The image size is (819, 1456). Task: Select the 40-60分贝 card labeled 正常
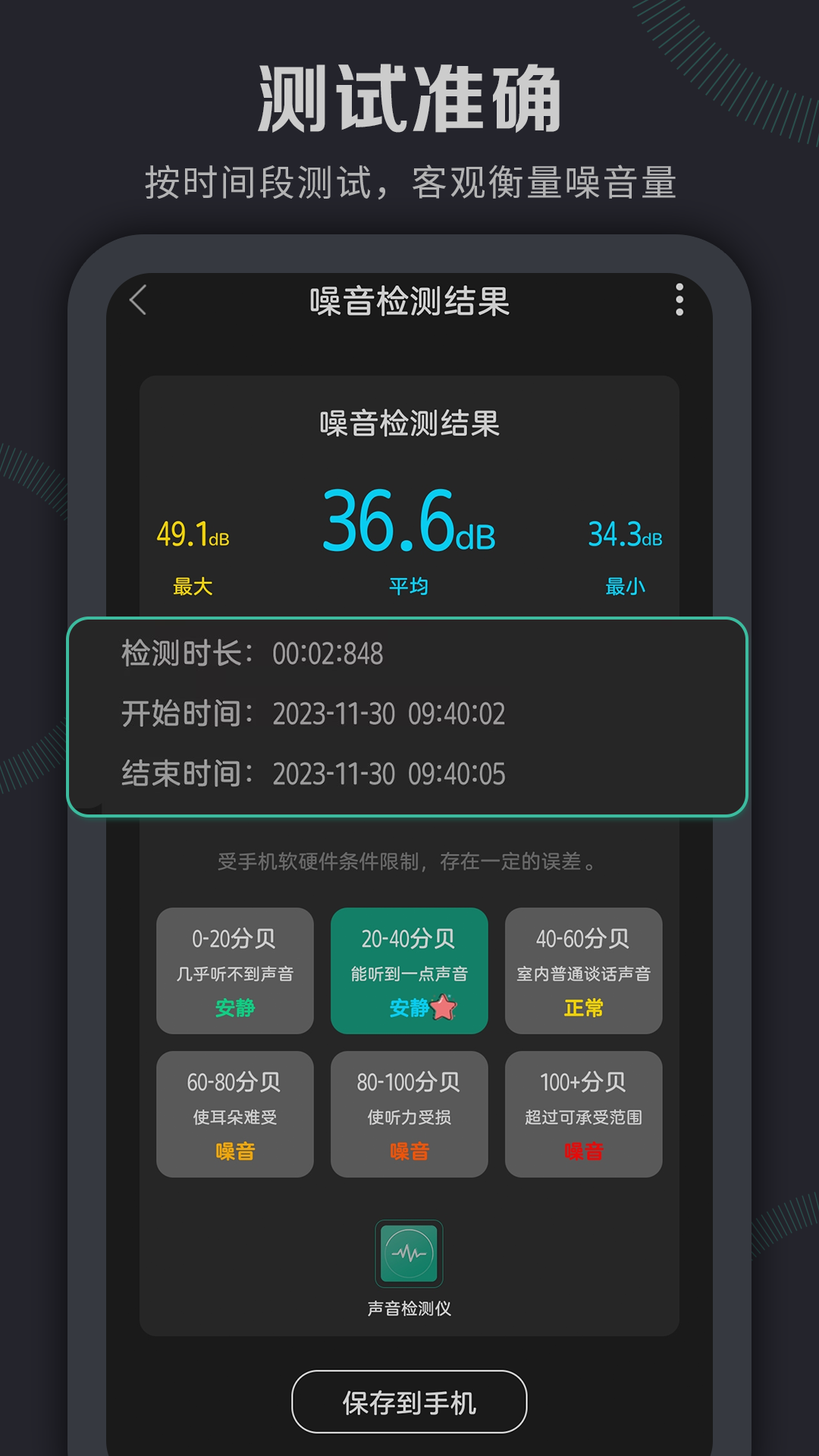click(x=583, y=971)
